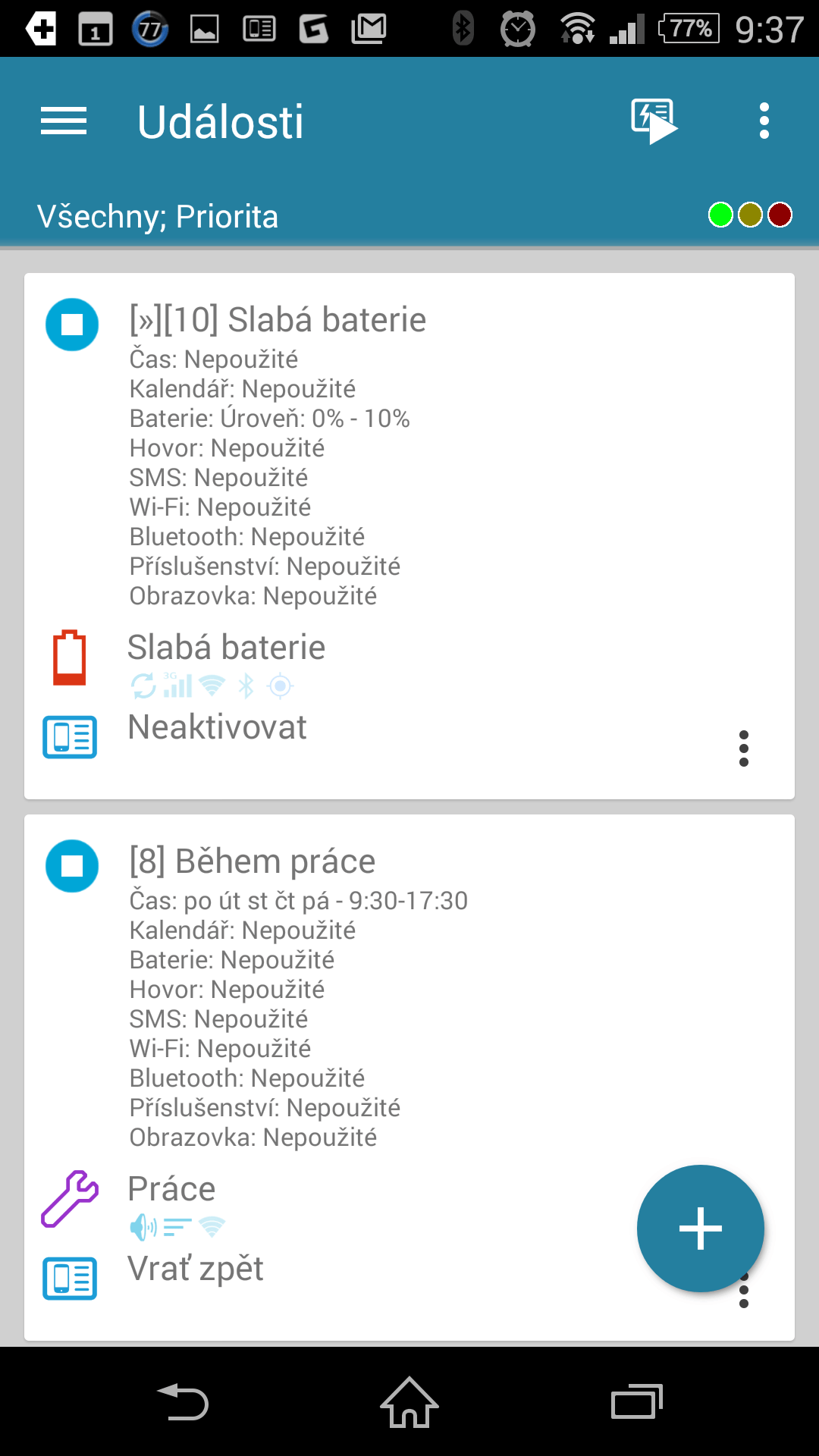Screen dimensions: 819x1456
Task: Stop the Během práce event
Action: (x=72, y=866)
